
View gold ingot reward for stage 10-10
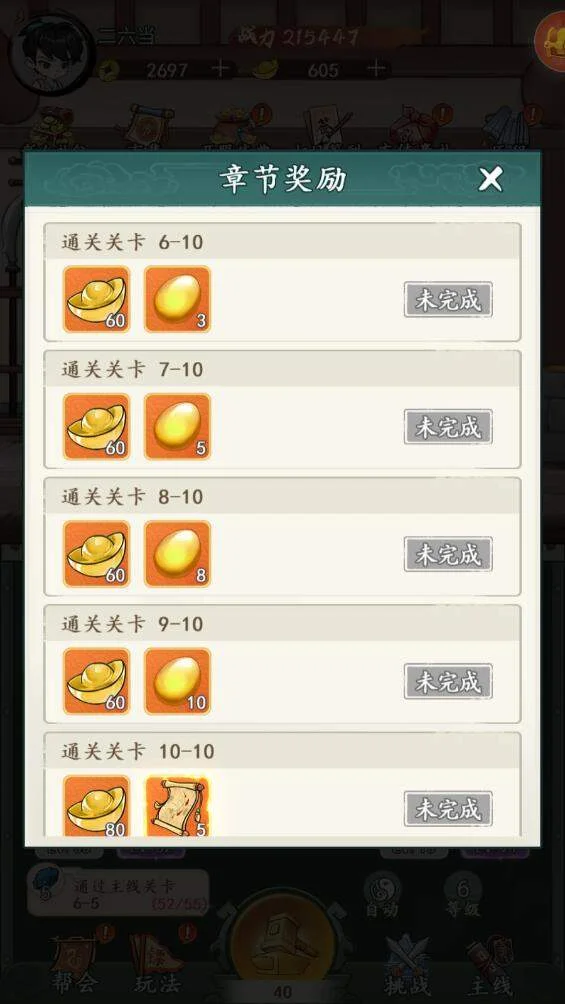[97, 806]
